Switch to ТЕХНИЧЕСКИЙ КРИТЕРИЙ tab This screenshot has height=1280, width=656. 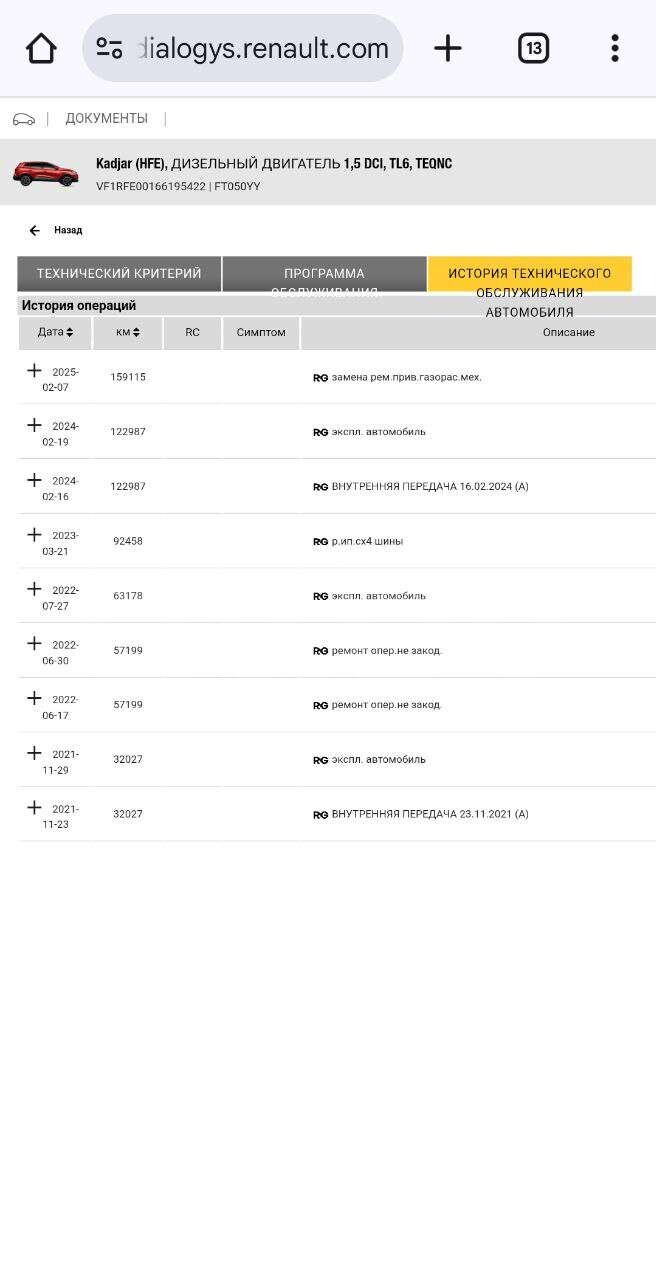[x=119, y=274]
